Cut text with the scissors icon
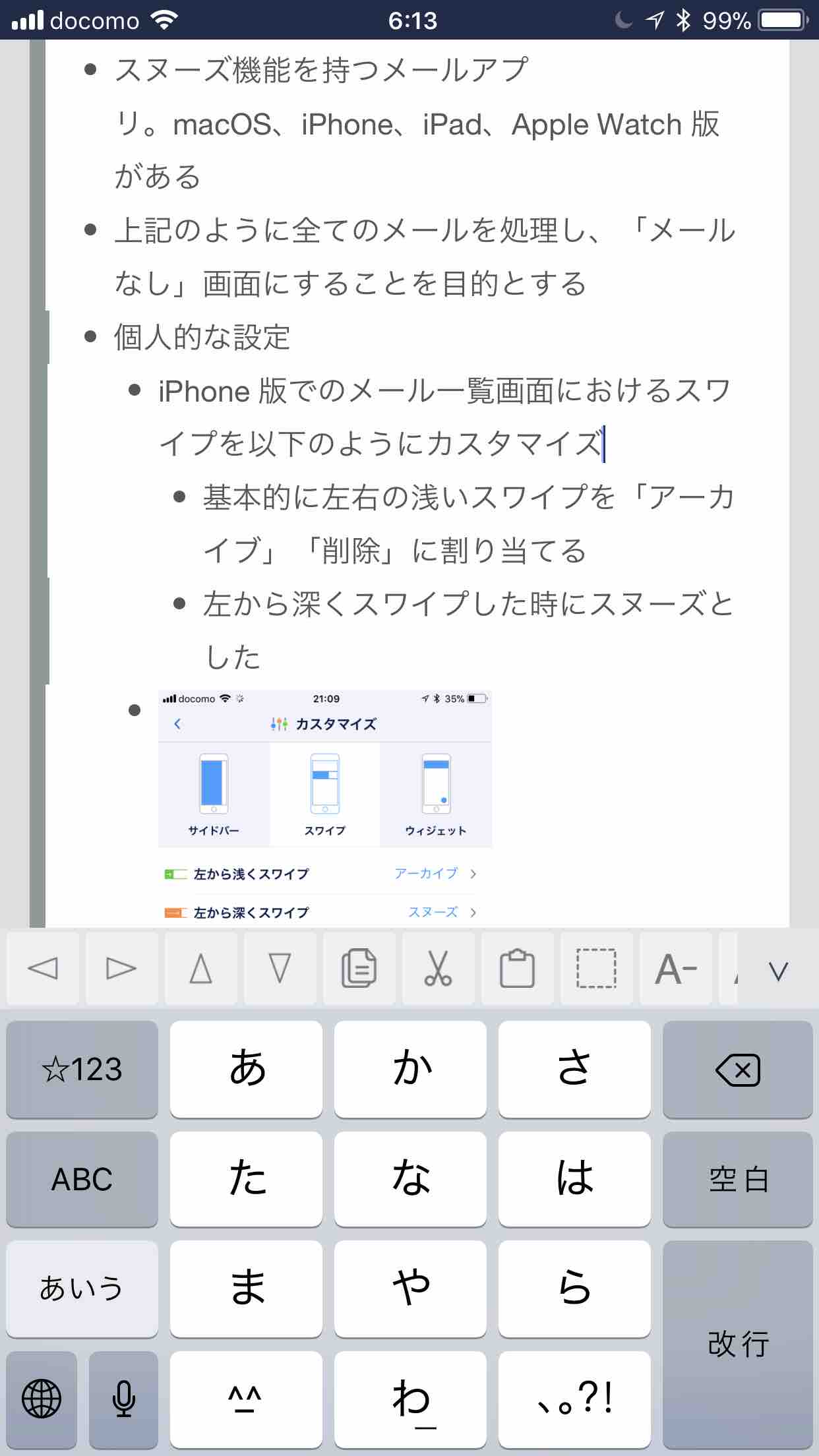 pyautogui.click(x=438, y=969)
